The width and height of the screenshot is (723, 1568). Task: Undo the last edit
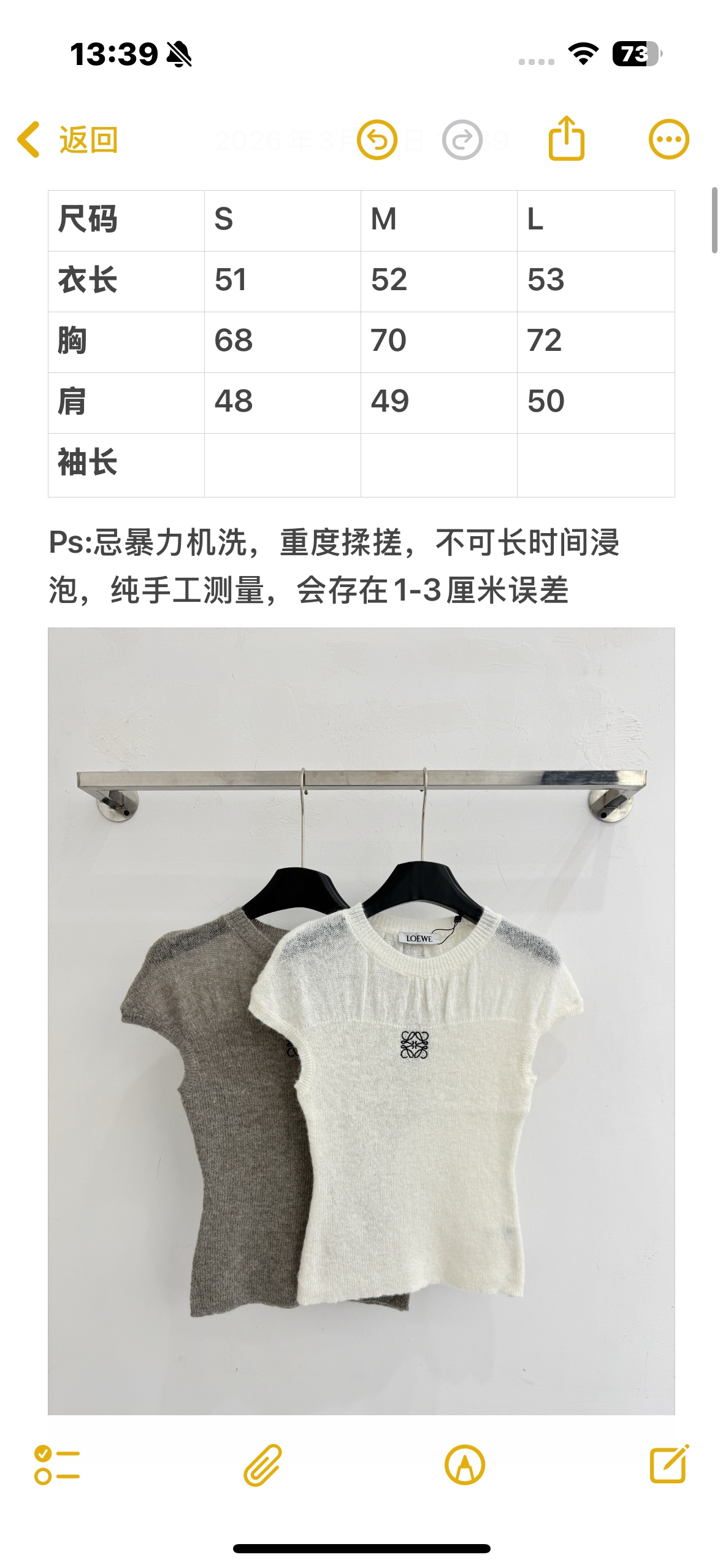click(377, 140)
